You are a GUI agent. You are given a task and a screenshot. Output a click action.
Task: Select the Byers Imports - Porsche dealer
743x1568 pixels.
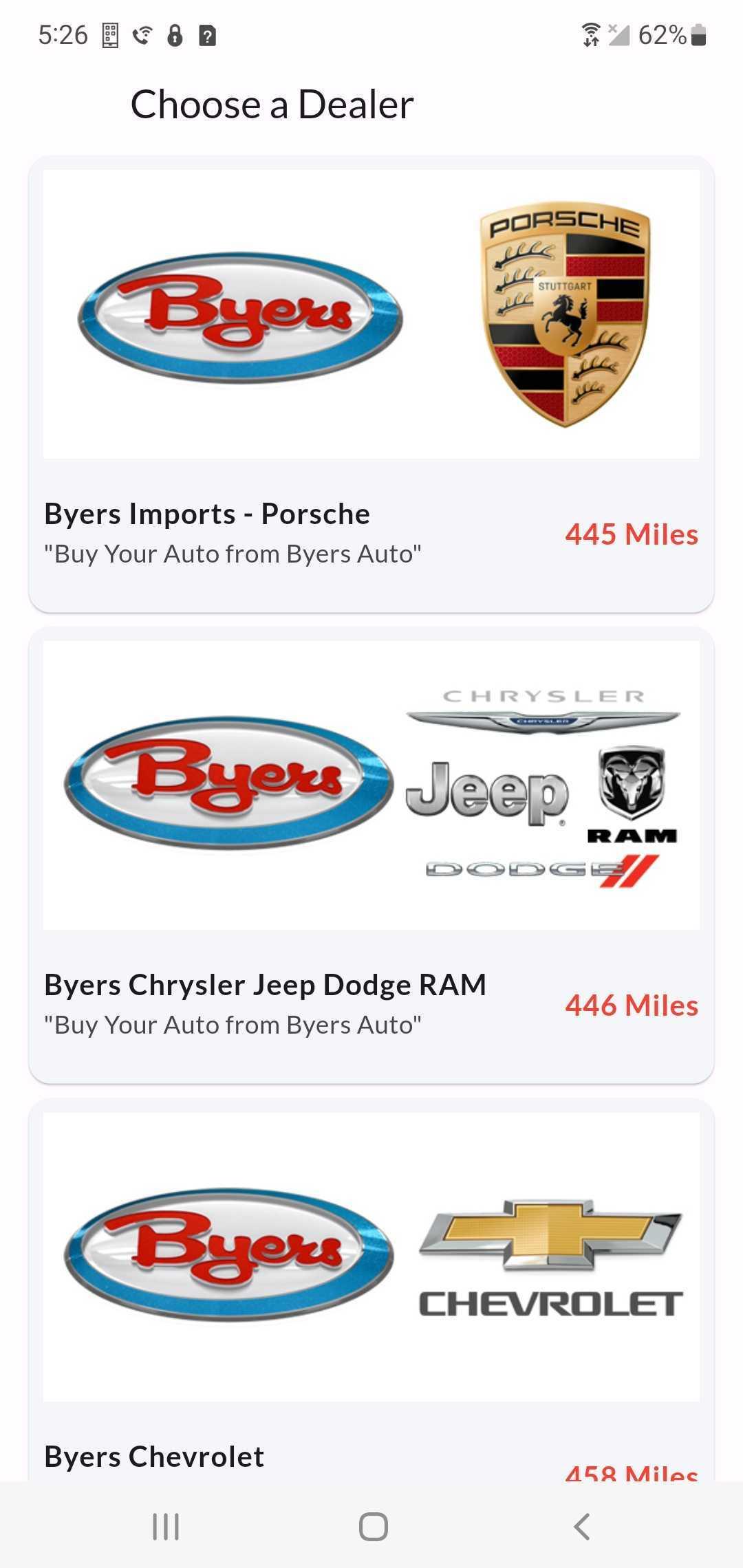[371, 384]
